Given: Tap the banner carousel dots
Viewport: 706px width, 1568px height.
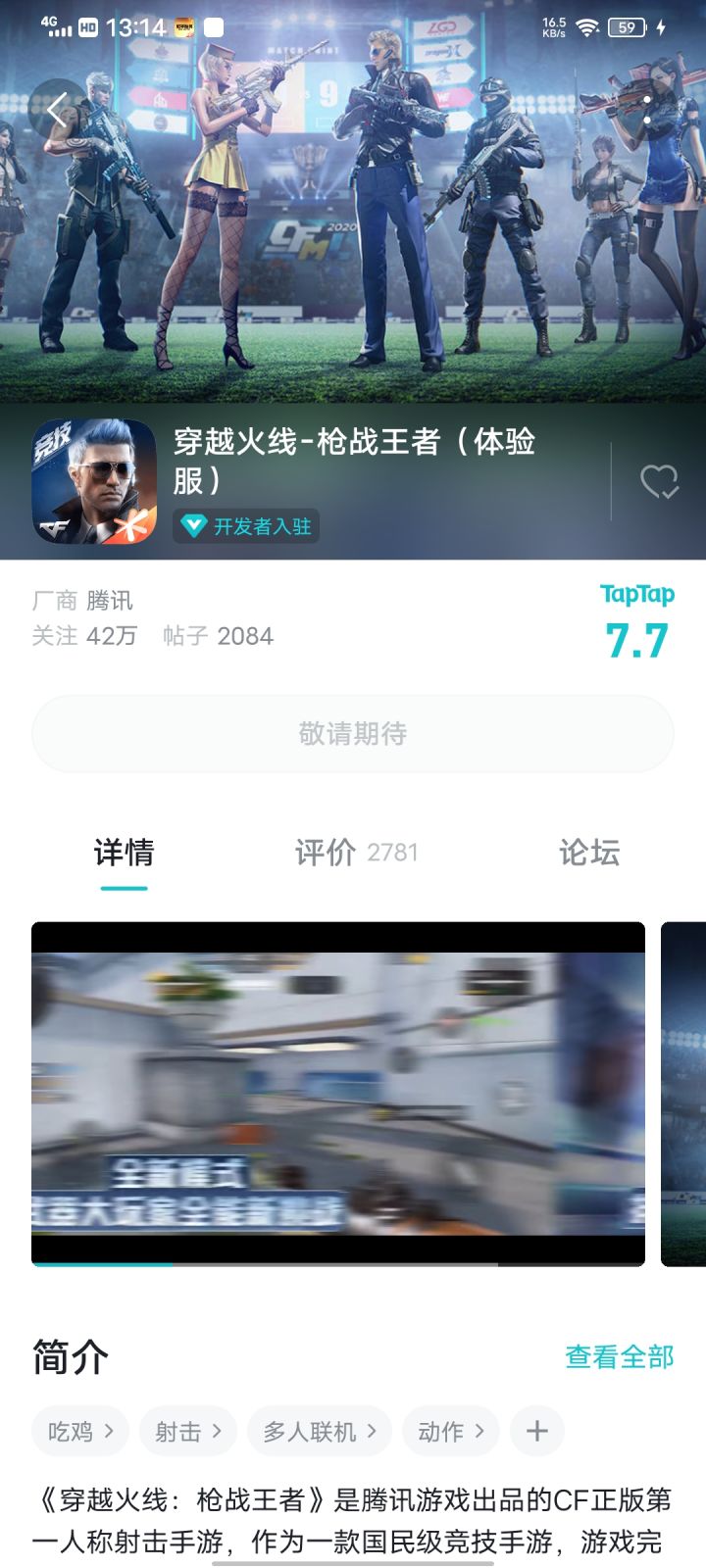Looking at the screenshot, I should coord(646,109).
